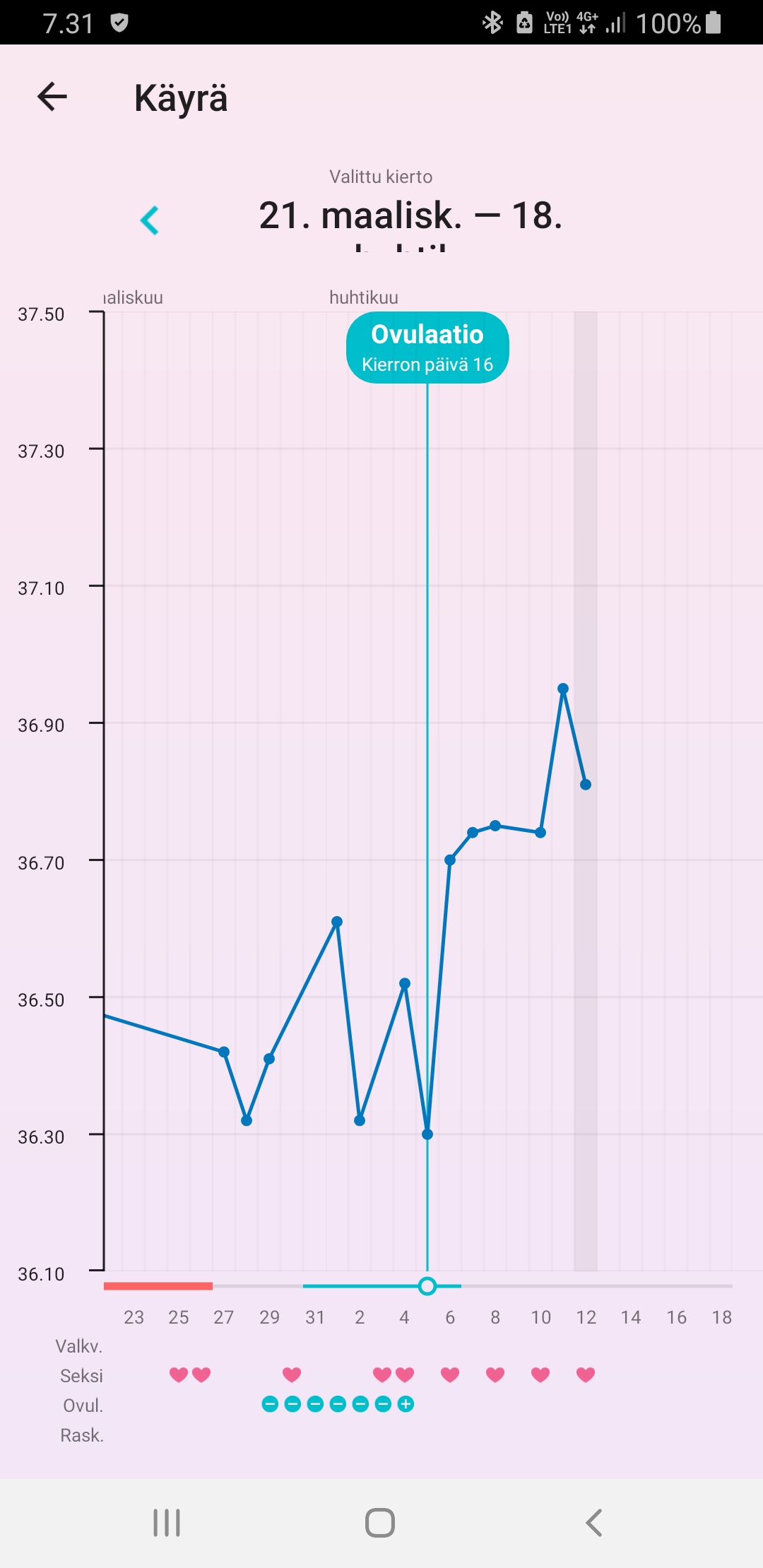Tap the Ovulaatio marker bubble
The height and width of the screenshot is (1568, 763).
[x=427, y=348]
